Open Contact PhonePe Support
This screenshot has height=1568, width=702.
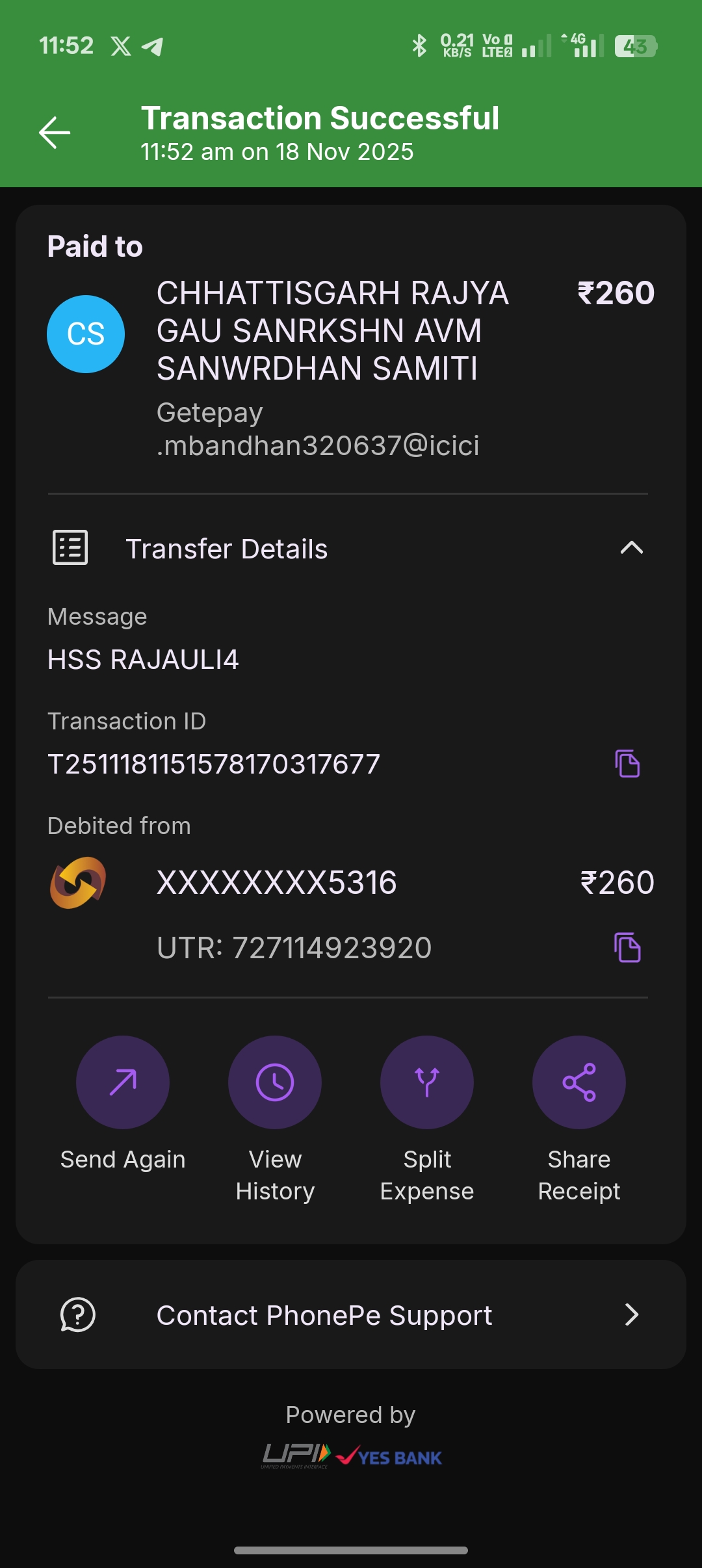click(x=351, y=1314)
